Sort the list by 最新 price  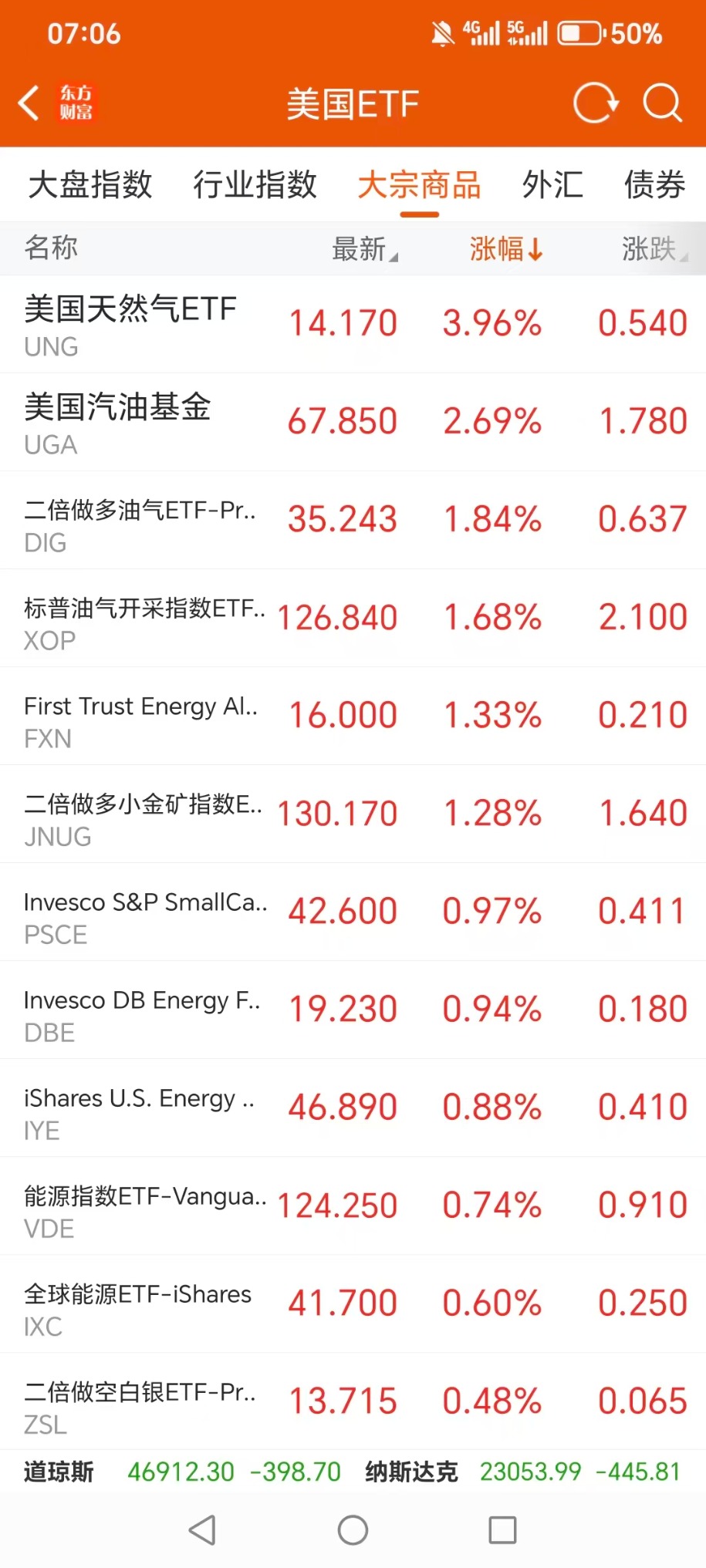coord(364,249)
